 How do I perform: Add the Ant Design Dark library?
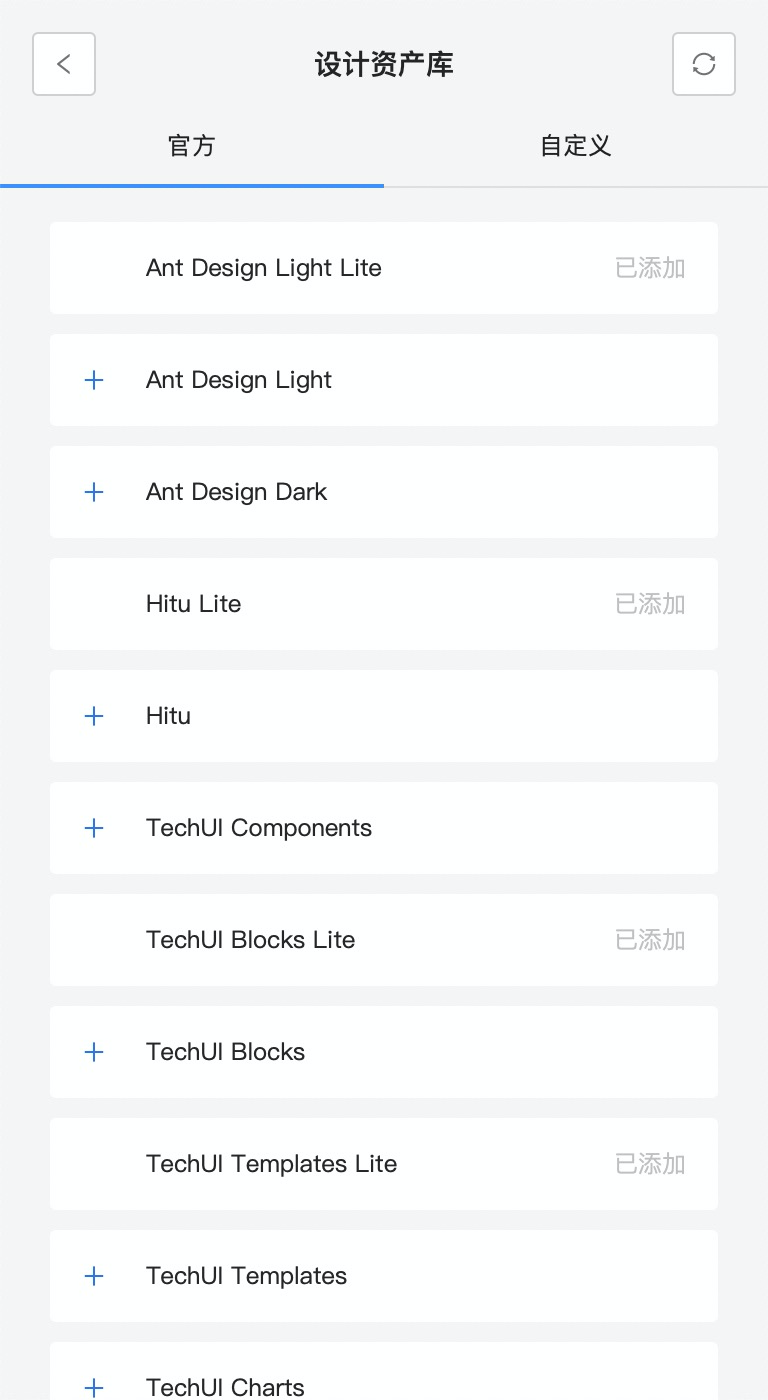pos(94,492)
